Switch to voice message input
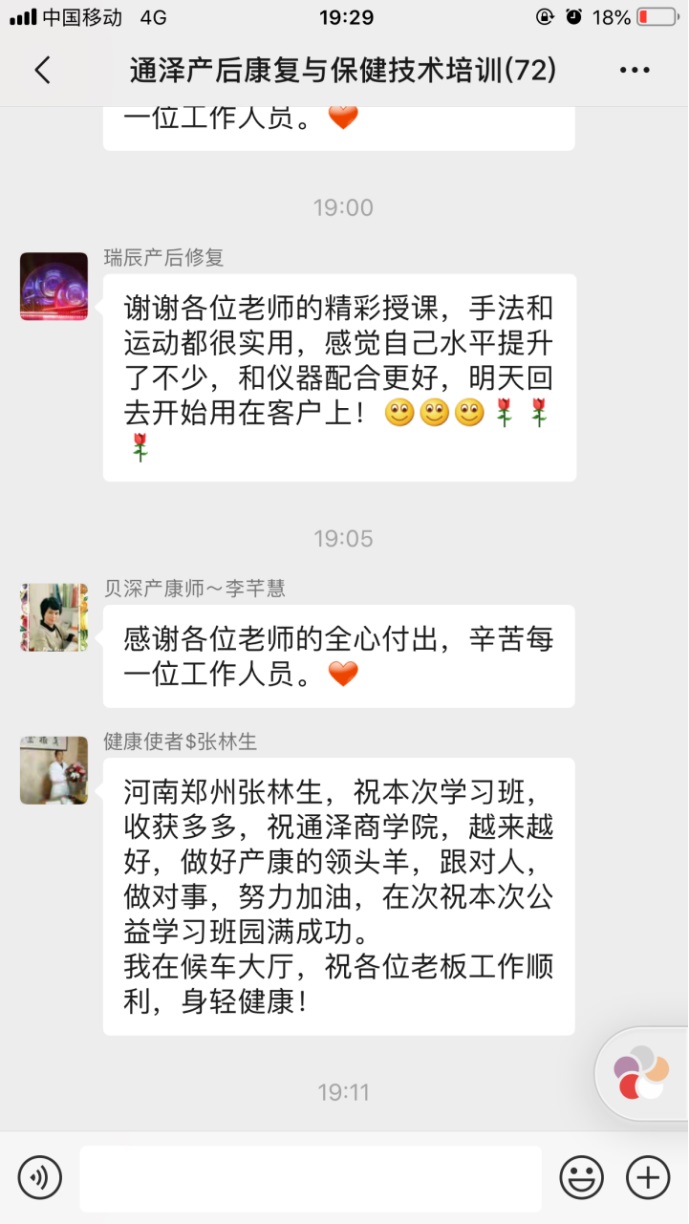This screenshot has height=1224, width=689. click(x=40, y=1177)
